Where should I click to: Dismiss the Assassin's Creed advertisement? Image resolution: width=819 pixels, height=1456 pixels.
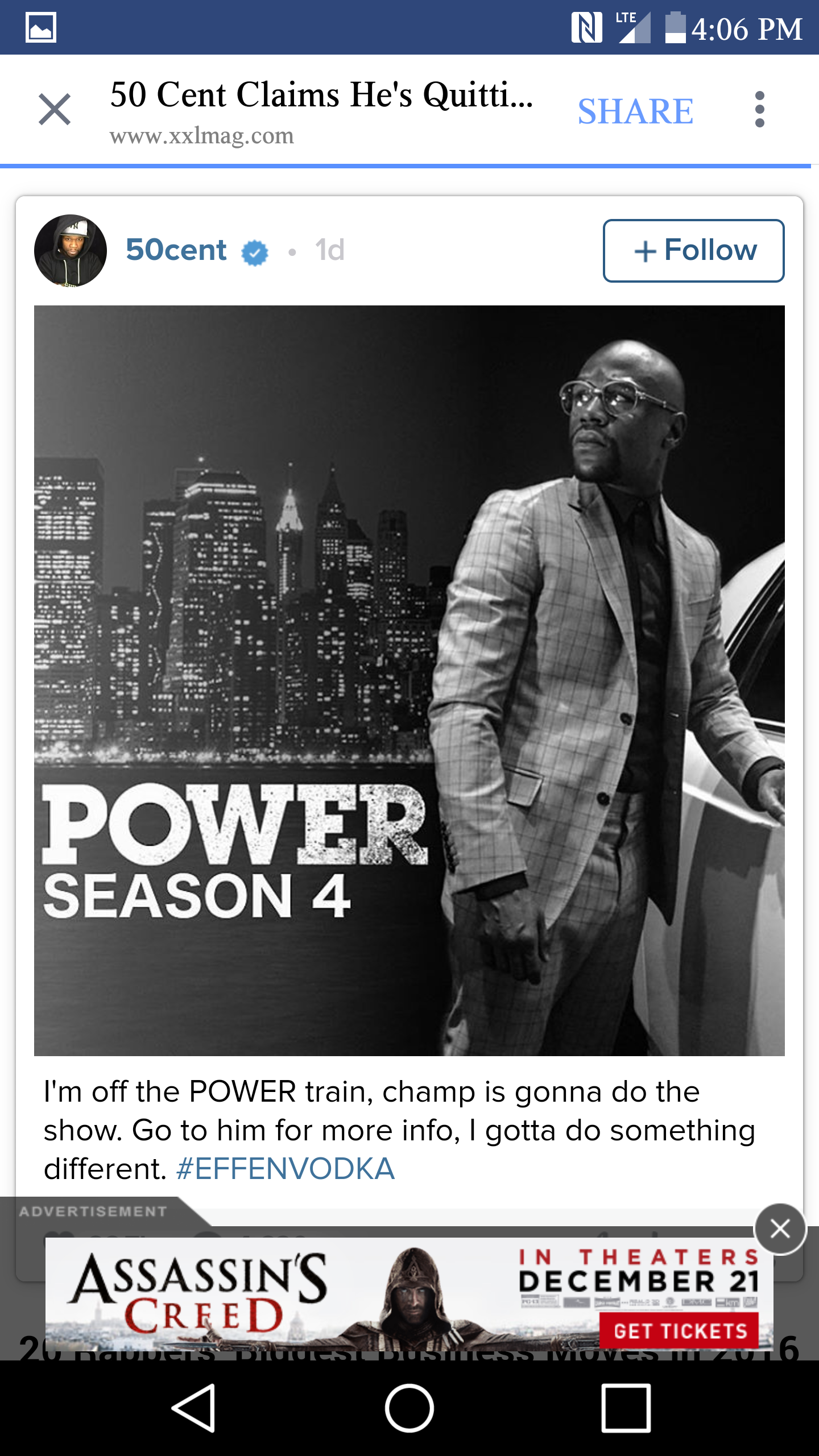pos(780,1229)
